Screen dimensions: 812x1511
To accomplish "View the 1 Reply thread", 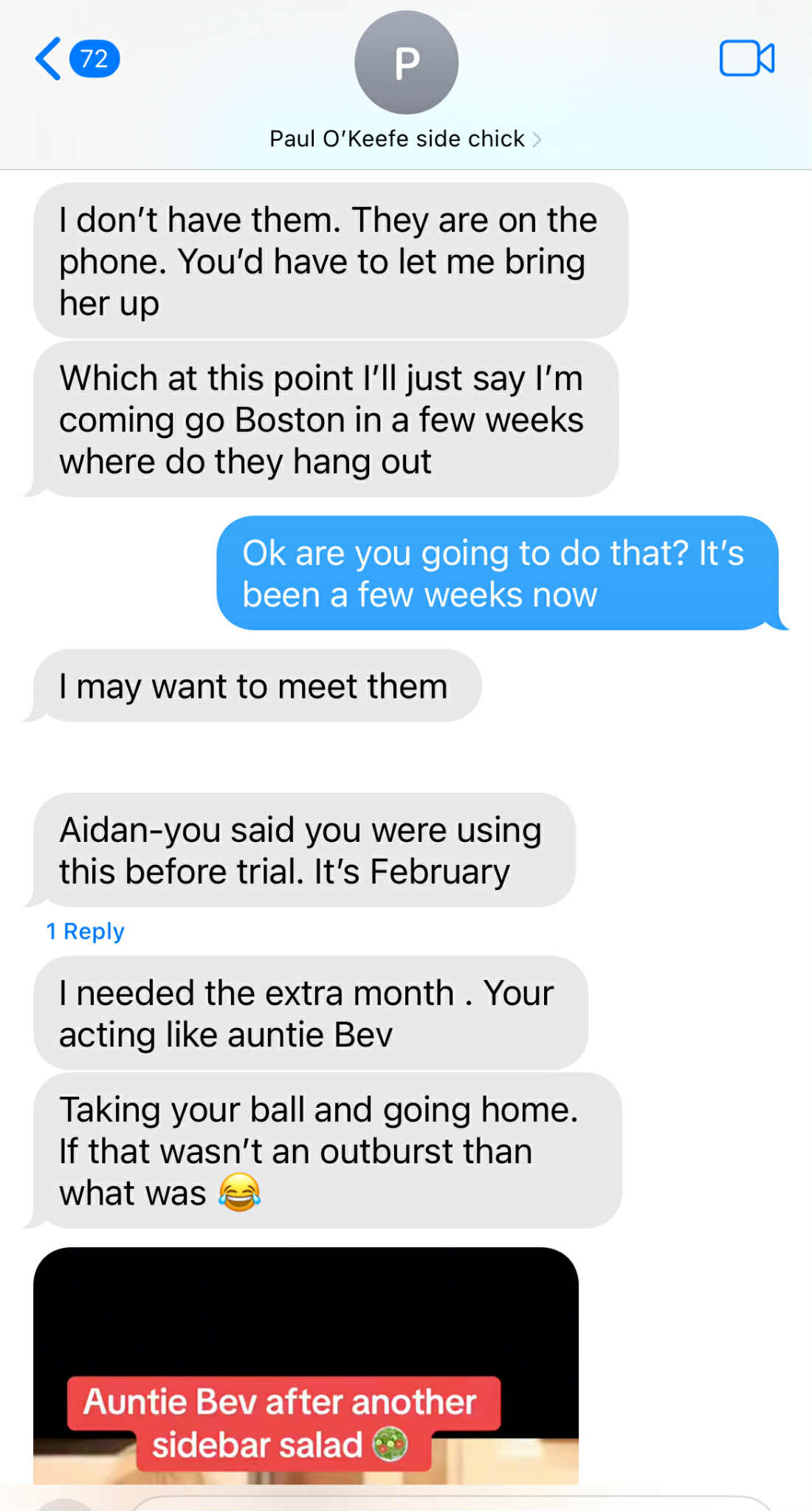I will [x=86, y=931].
